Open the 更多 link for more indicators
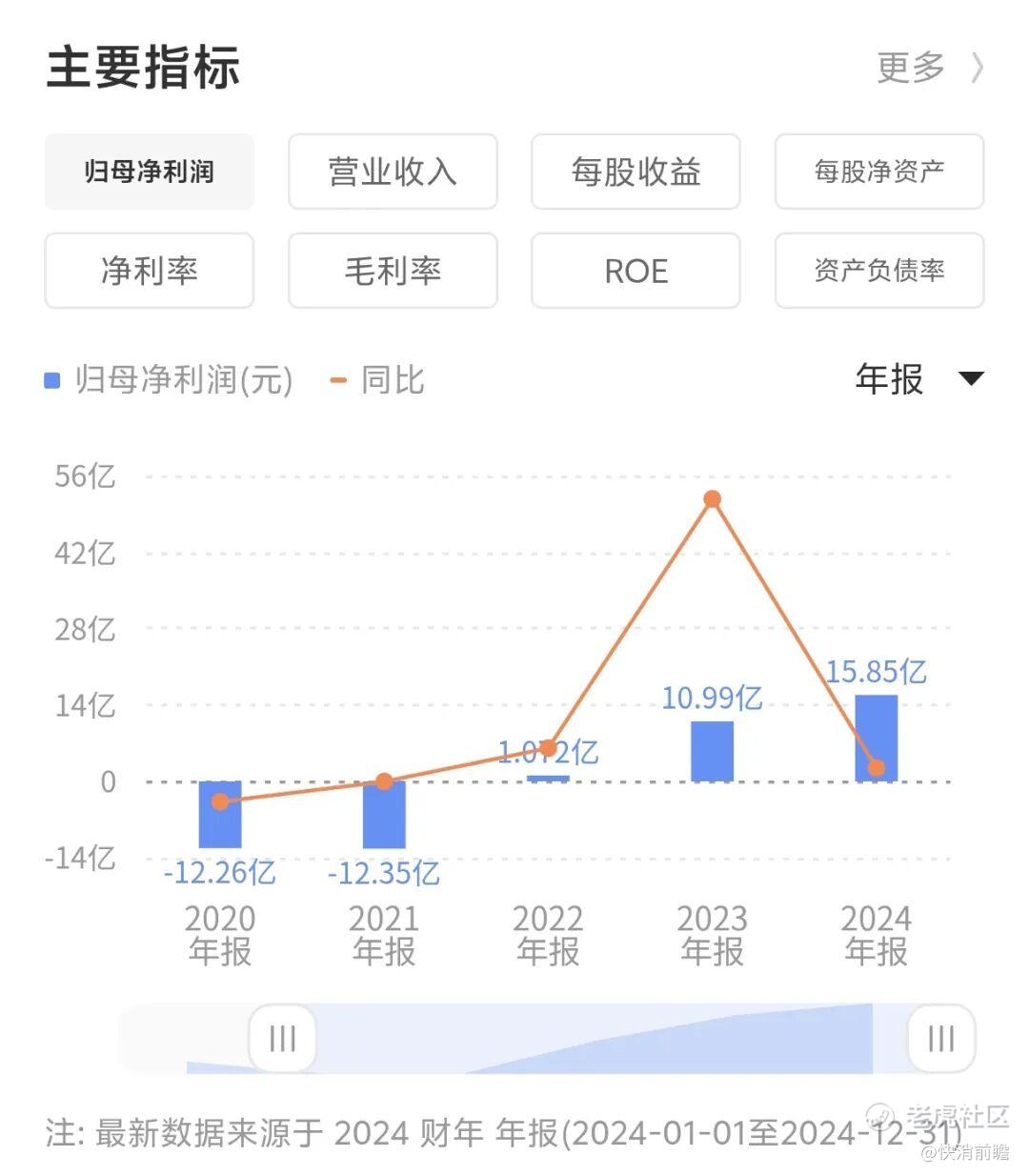1029x1176 pixels. tap(929, 68)
